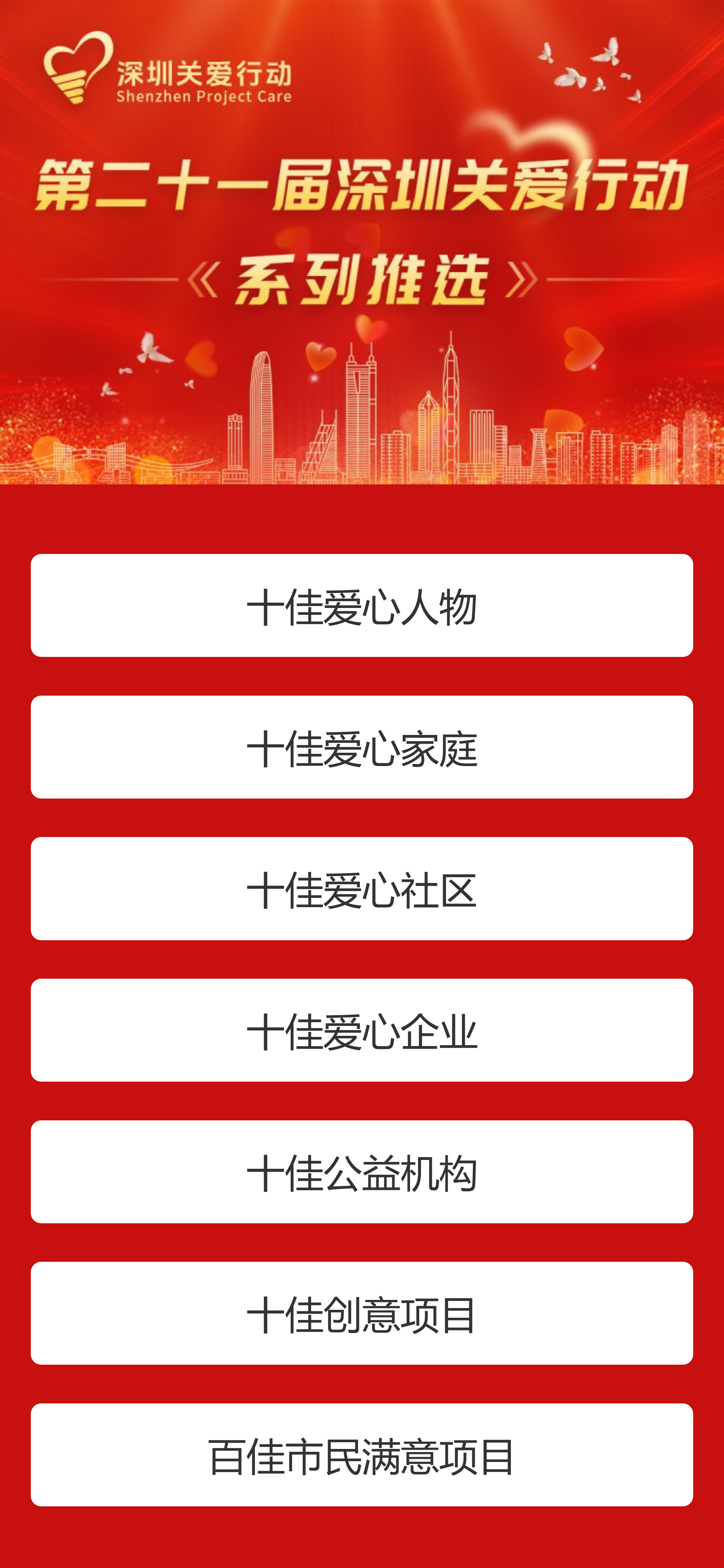Enter the 十佳公益机构 section
The image size is (724, 1568).
pyautogui.click(x=362, y=1172)
